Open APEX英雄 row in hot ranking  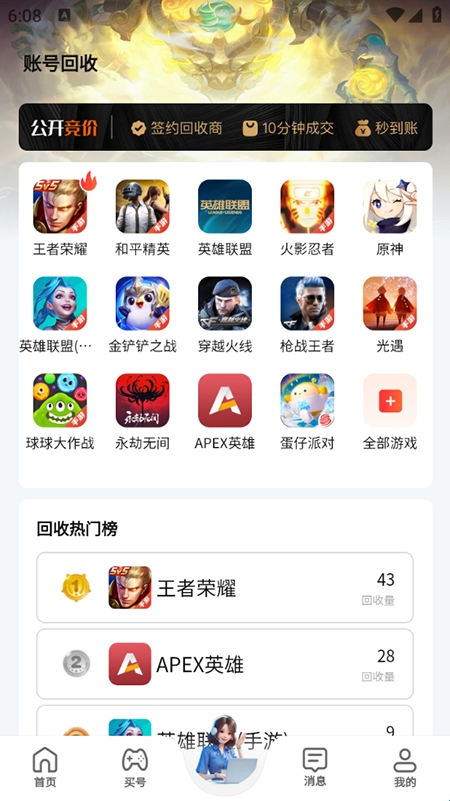tap(225, 664)
